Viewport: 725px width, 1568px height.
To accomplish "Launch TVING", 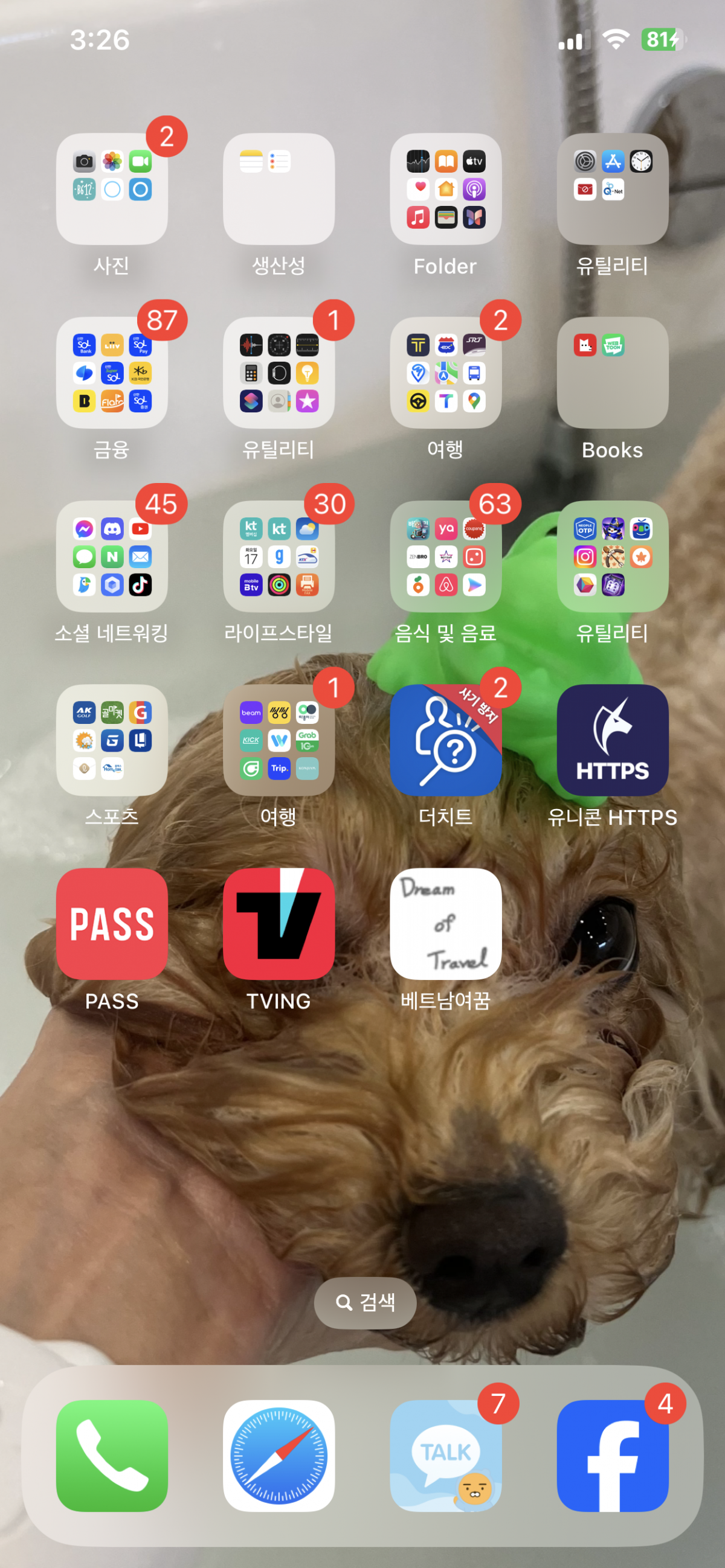I will pyautogui.click(x=279, y=924).
